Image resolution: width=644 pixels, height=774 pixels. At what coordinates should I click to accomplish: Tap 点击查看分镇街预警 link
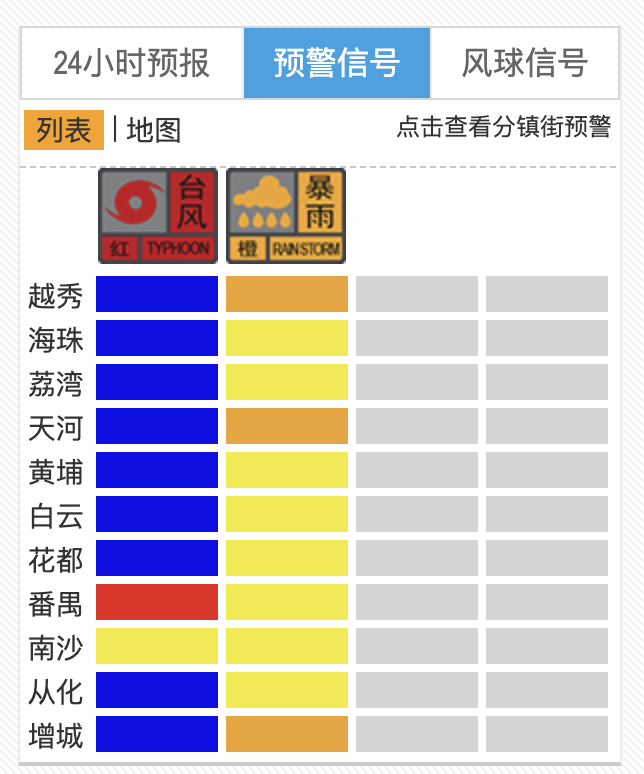504,127
